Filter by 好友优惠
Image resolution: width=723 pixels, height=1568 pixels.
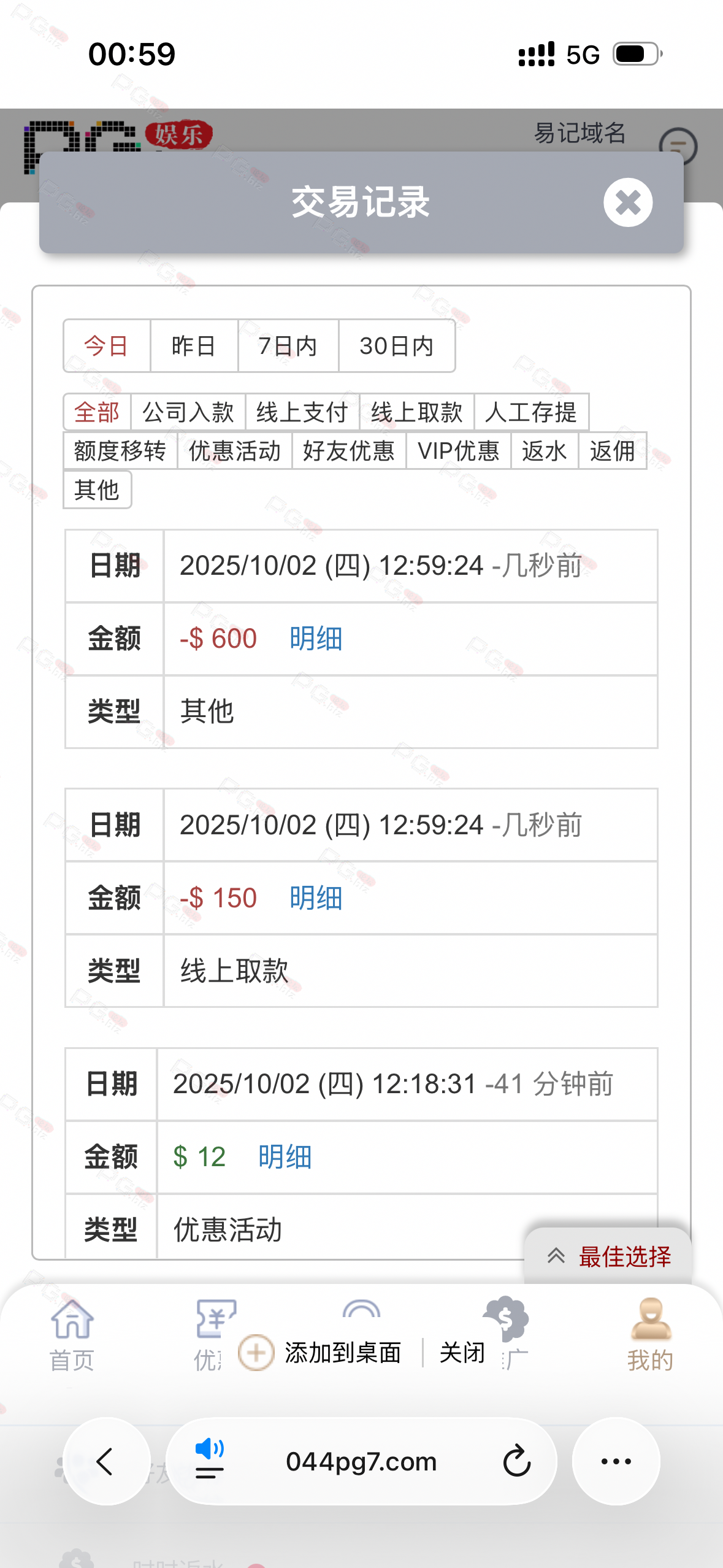tap(348, 451)
